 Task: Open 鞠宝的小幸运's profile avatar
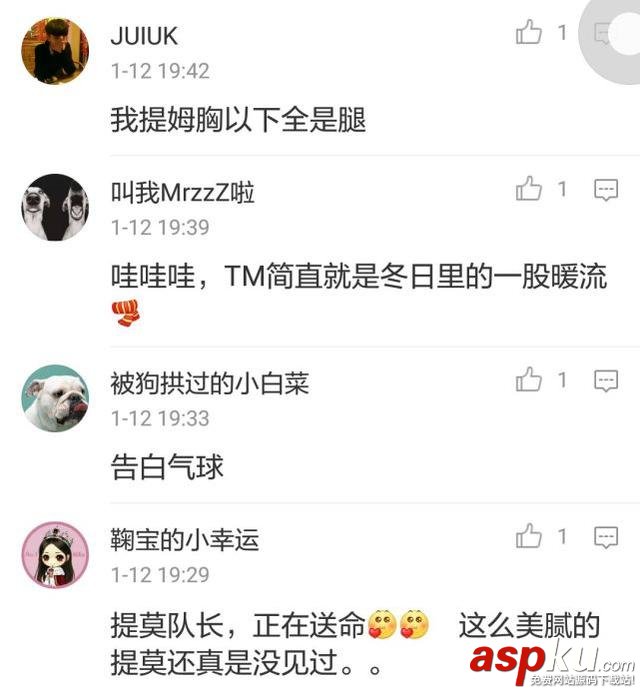[55, 555]
